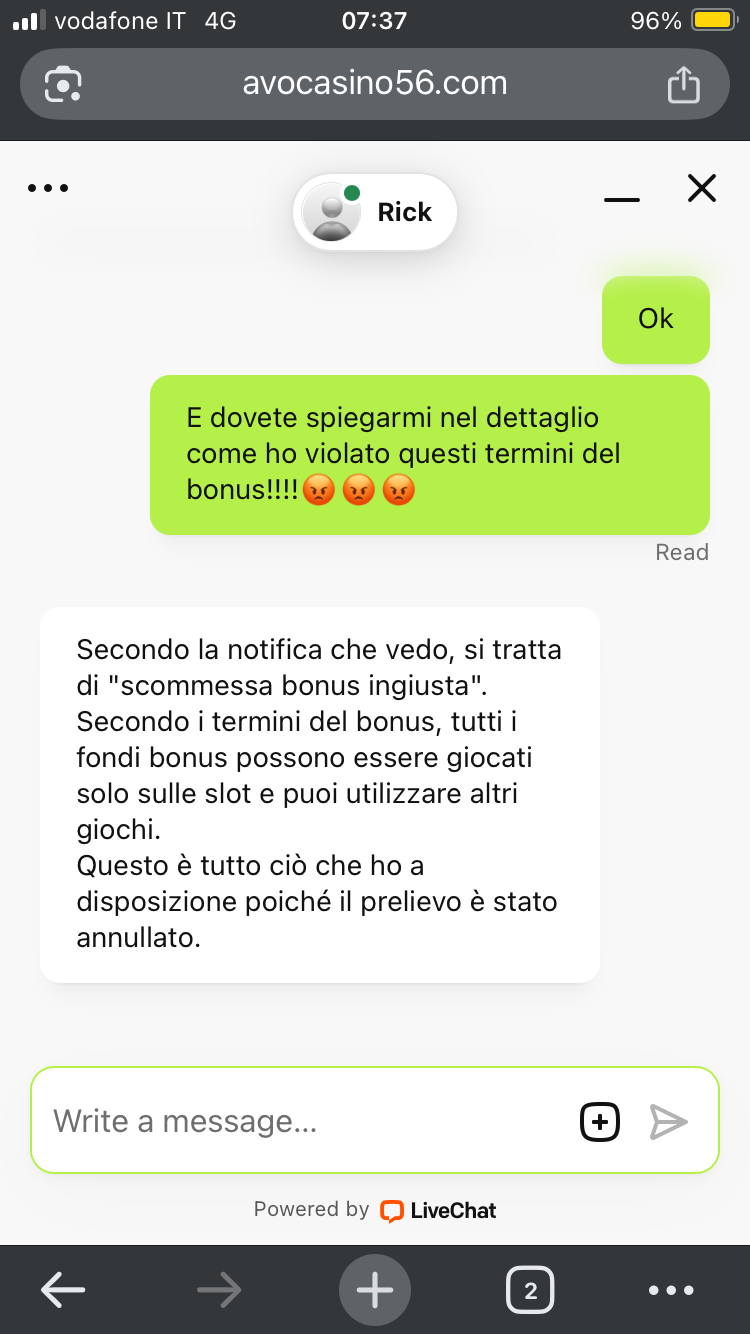Image resolution: width=750 pixels, height=1334 pixels.
Task: Focus the Write a message field
Action: 300,1121
